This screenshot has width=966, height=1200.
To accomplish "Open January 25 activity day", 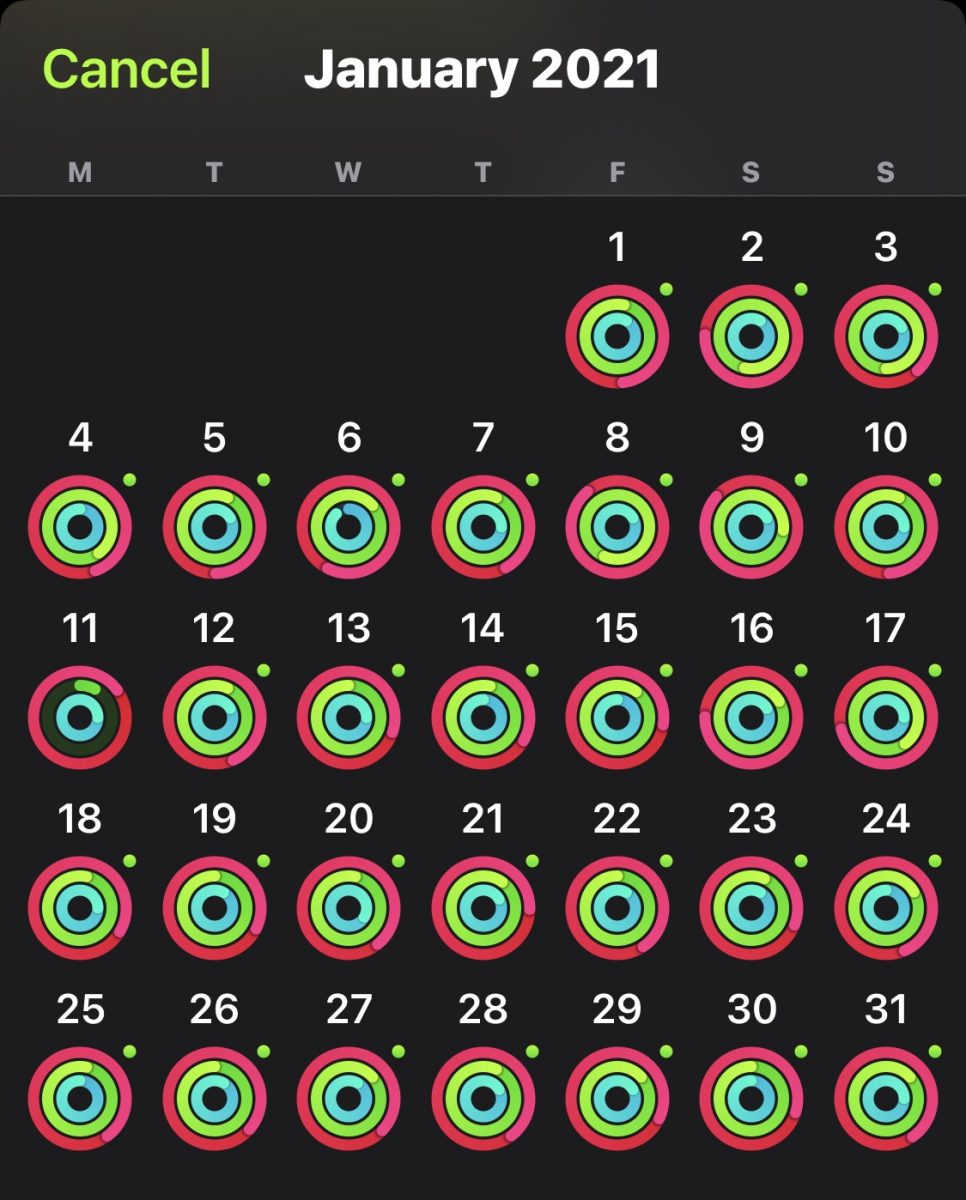I will point(80,1098).
